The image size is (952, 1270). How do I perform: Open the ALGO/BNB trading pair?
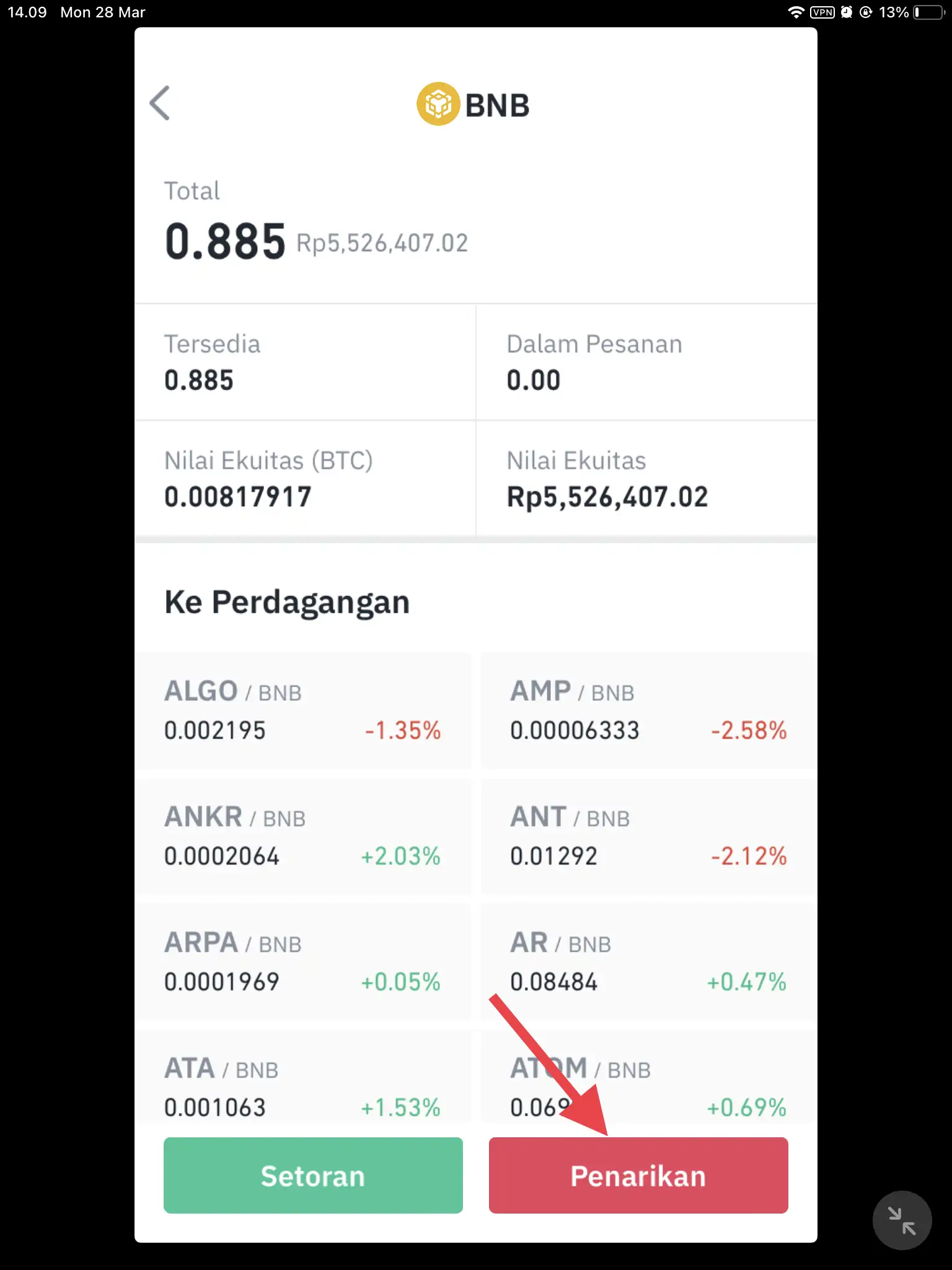(x=304, y=711)
